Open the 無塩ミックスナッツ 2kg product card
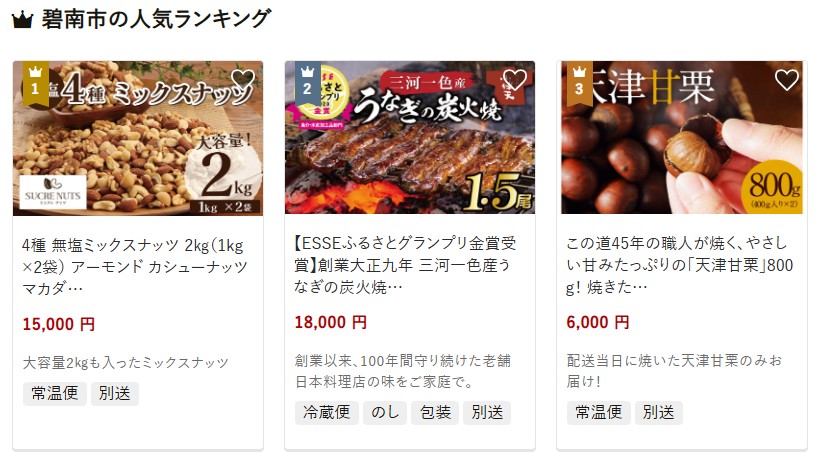The height and width of the screenshot is (459, 822). click(137, 265)
